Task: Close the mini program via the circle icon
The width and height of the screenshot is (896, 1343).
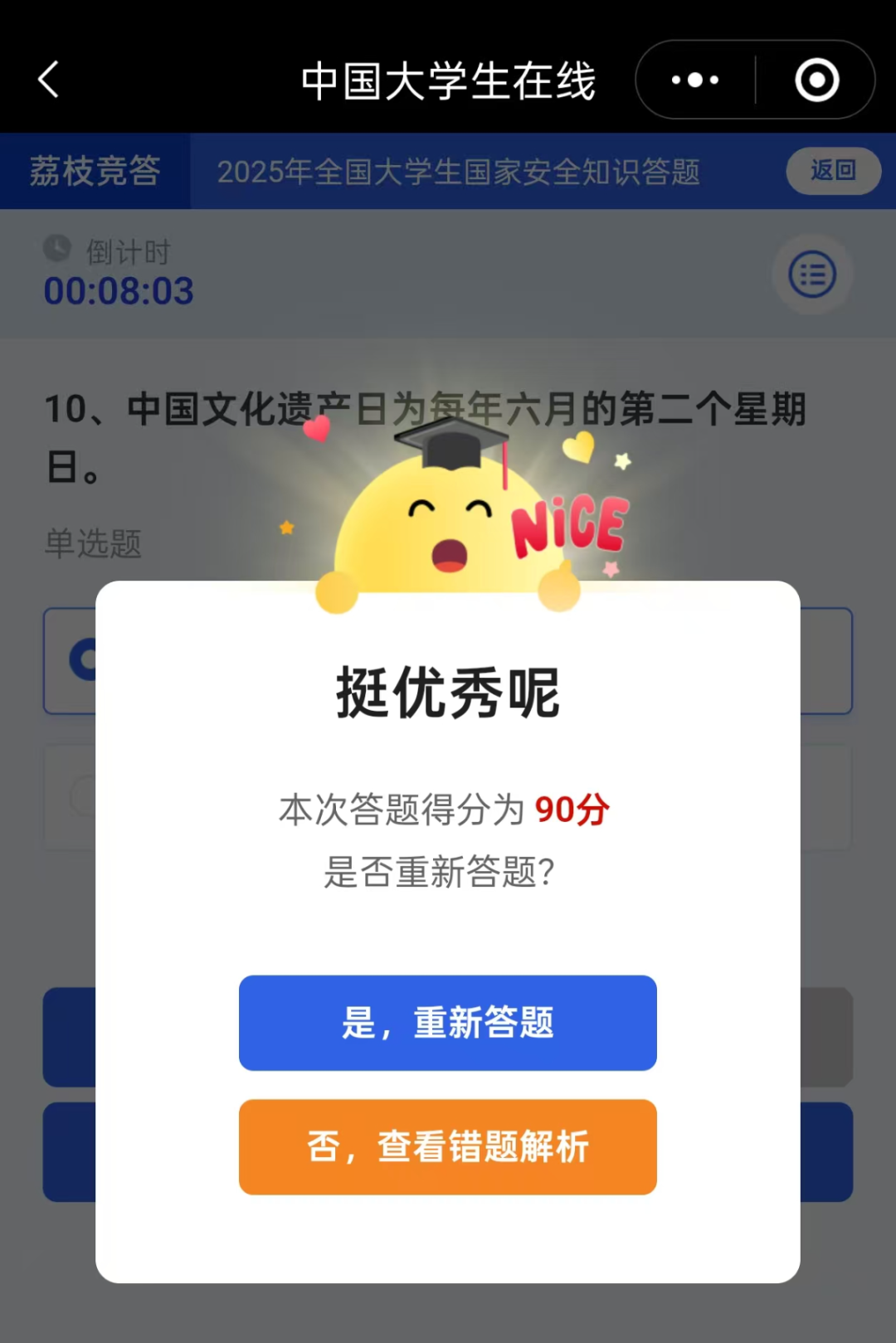Action: tap(816, 80)
